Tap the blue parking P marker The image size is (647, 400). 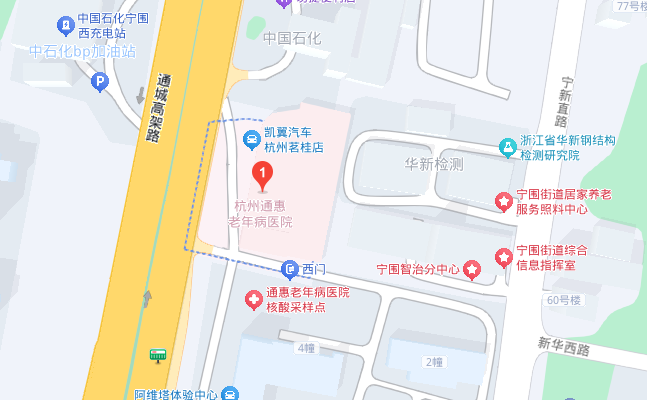click(x=98, y=83)
